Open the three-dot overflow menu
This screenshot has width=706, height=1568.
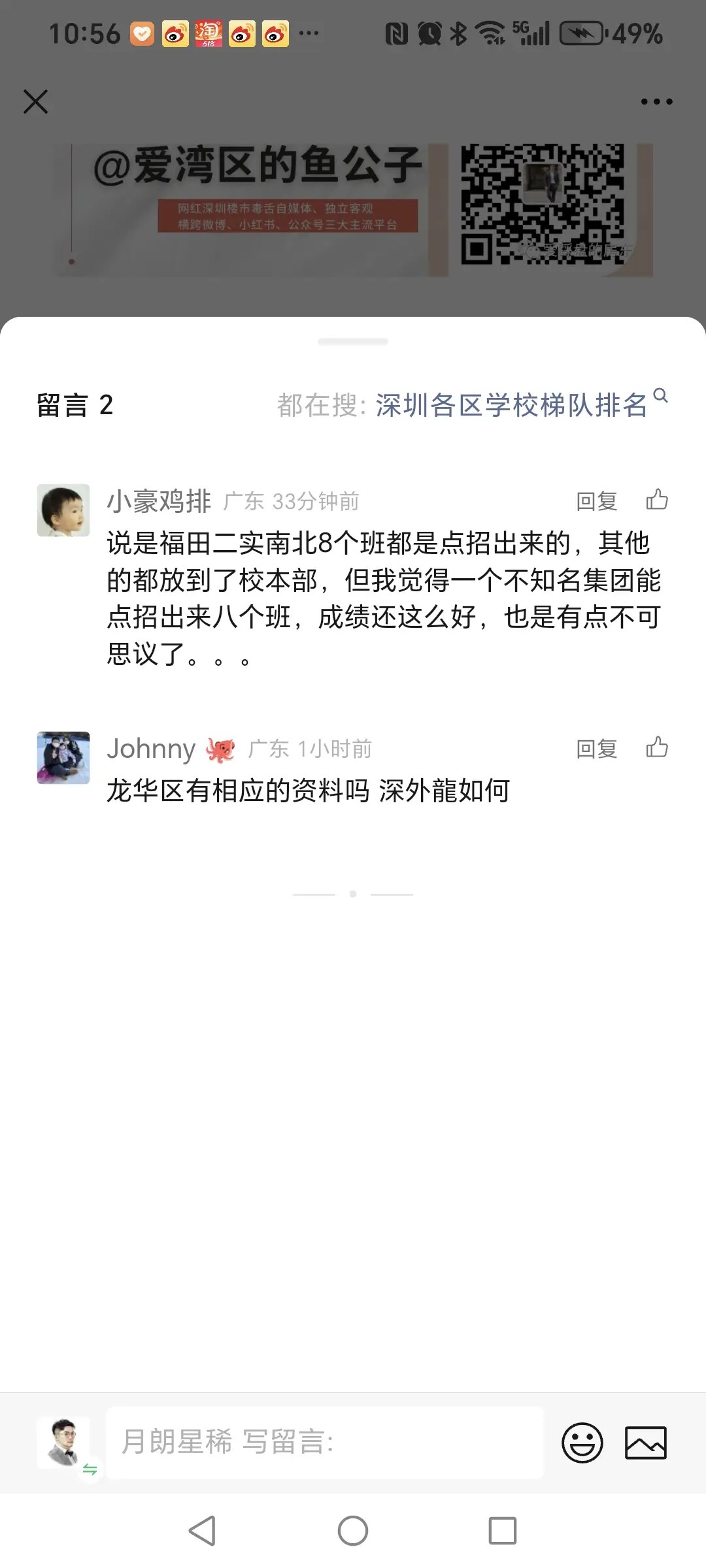[x=656, y=102]
